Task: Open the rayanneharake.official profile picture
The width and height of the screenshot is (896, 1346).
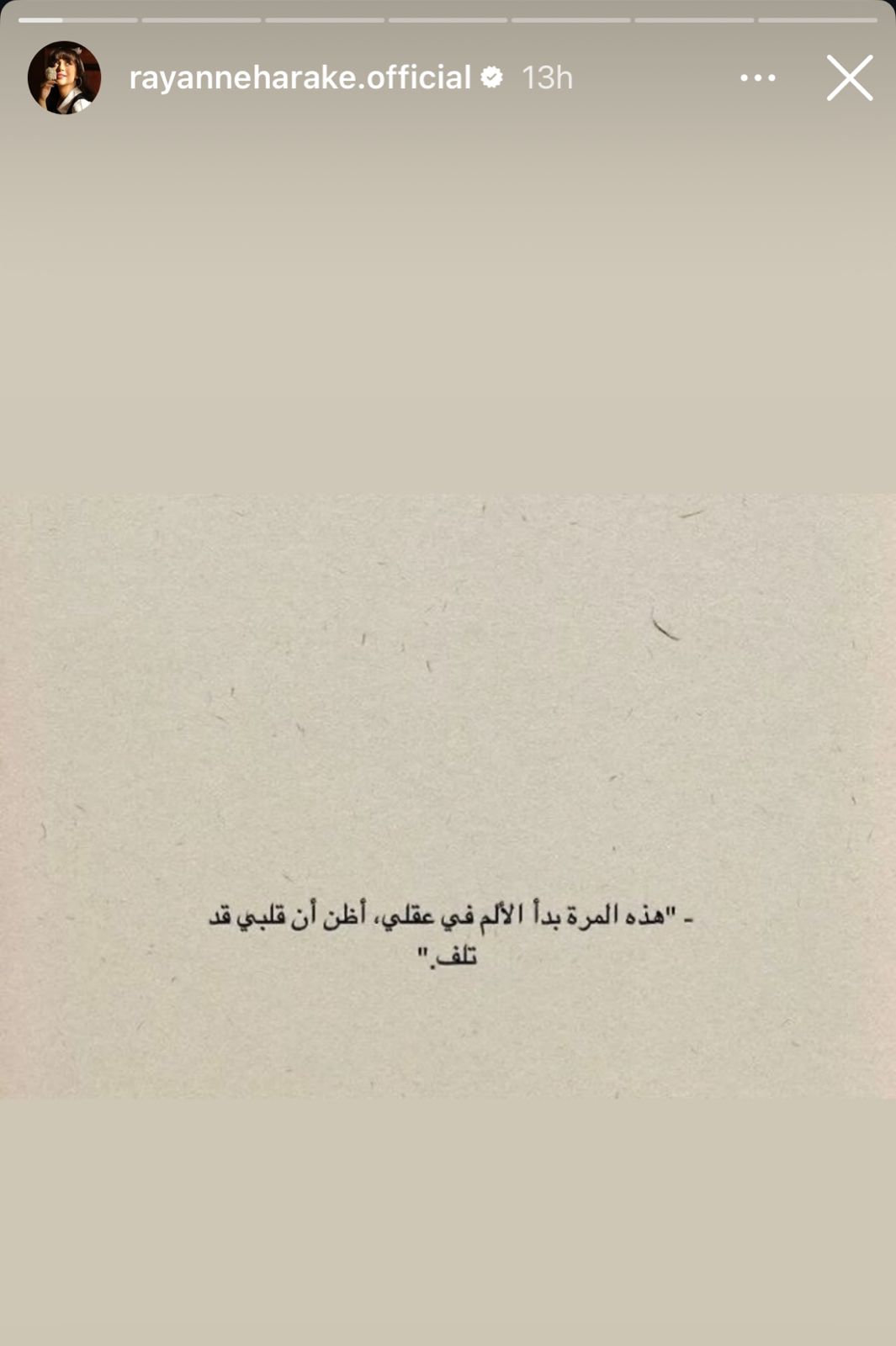Action: pyautogui.click(x=64, y=77)
